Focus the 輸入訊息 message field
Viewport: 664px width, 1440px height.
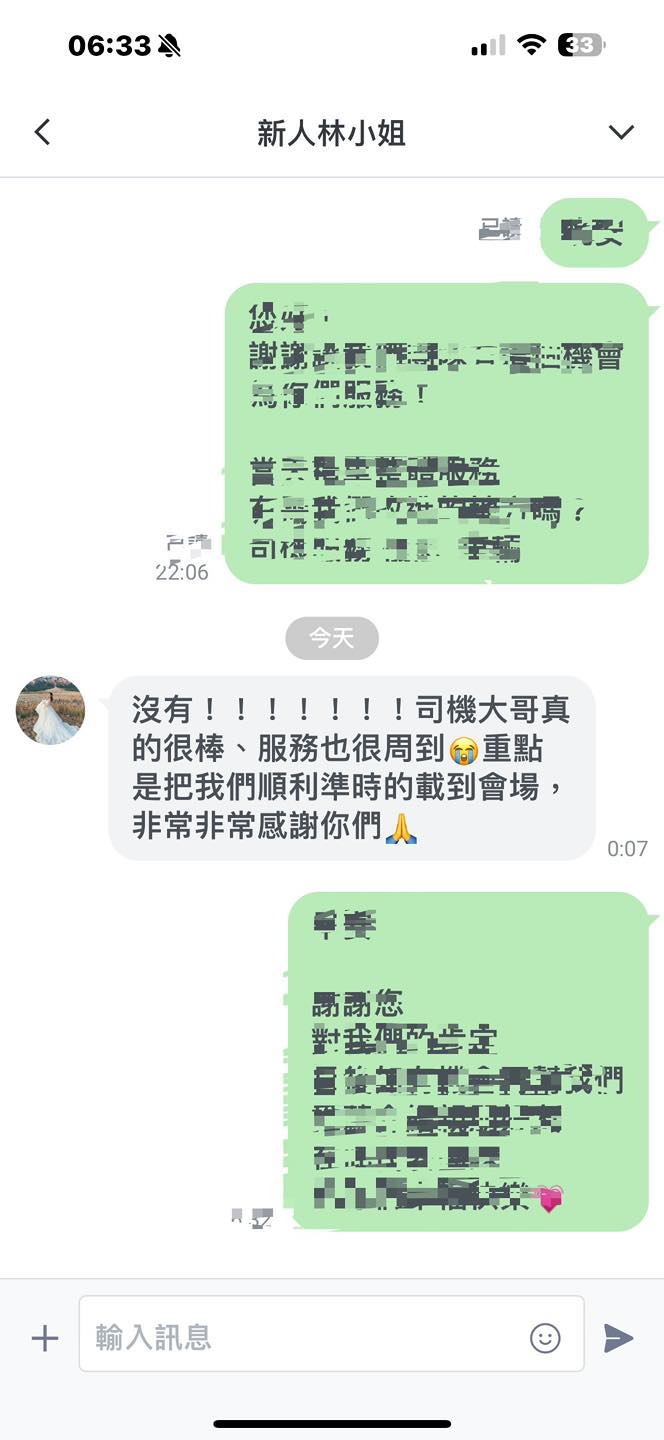pos(300,1337)
